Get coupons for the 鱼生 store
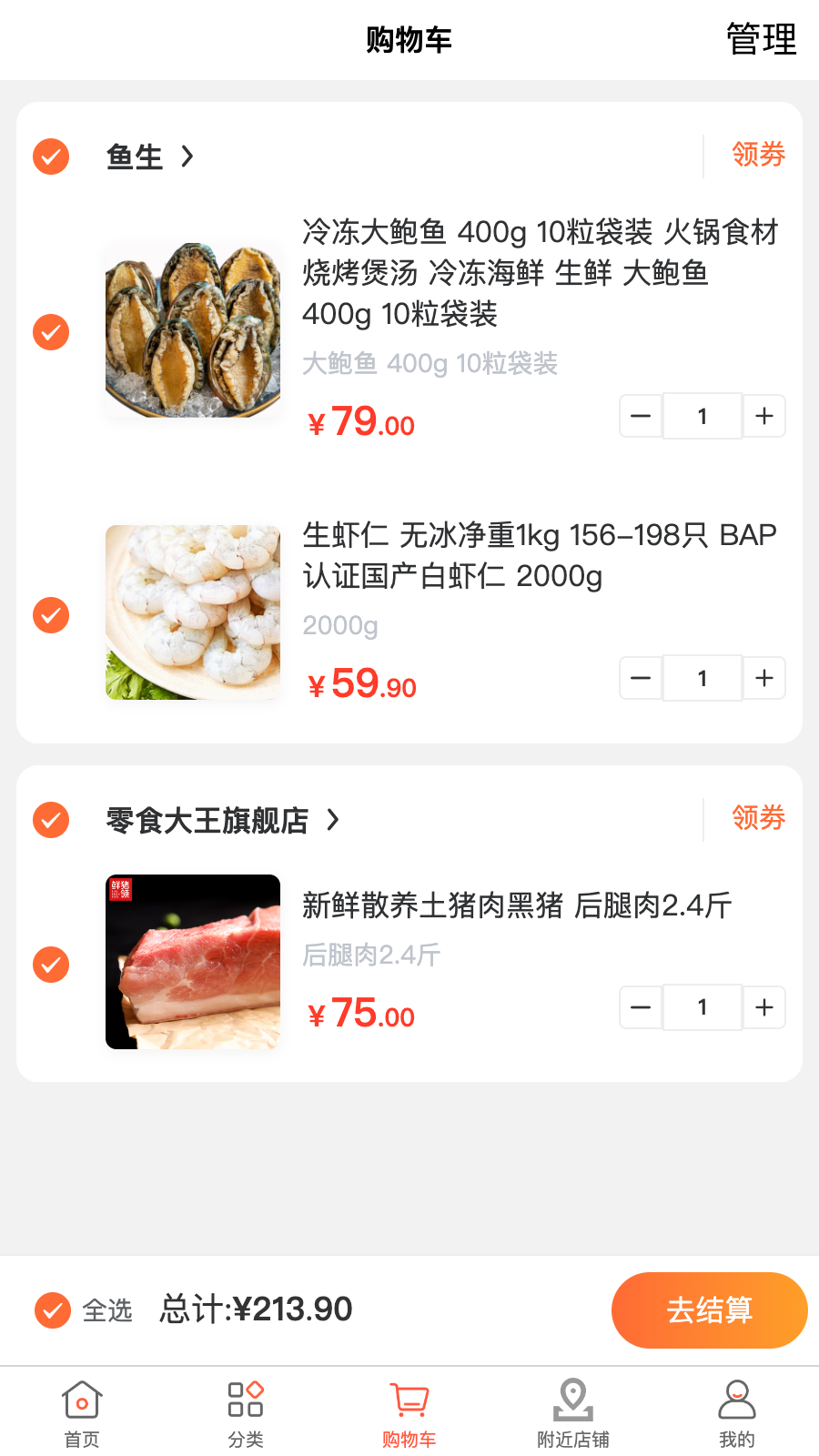 click(758, 156)
